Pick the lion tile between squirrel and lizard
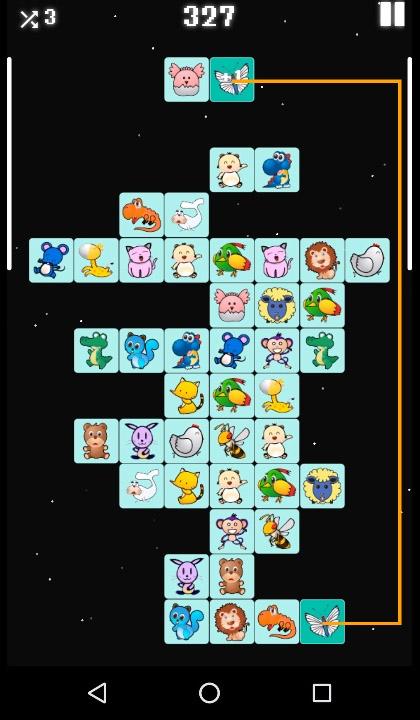 click(x=232, y=622)
